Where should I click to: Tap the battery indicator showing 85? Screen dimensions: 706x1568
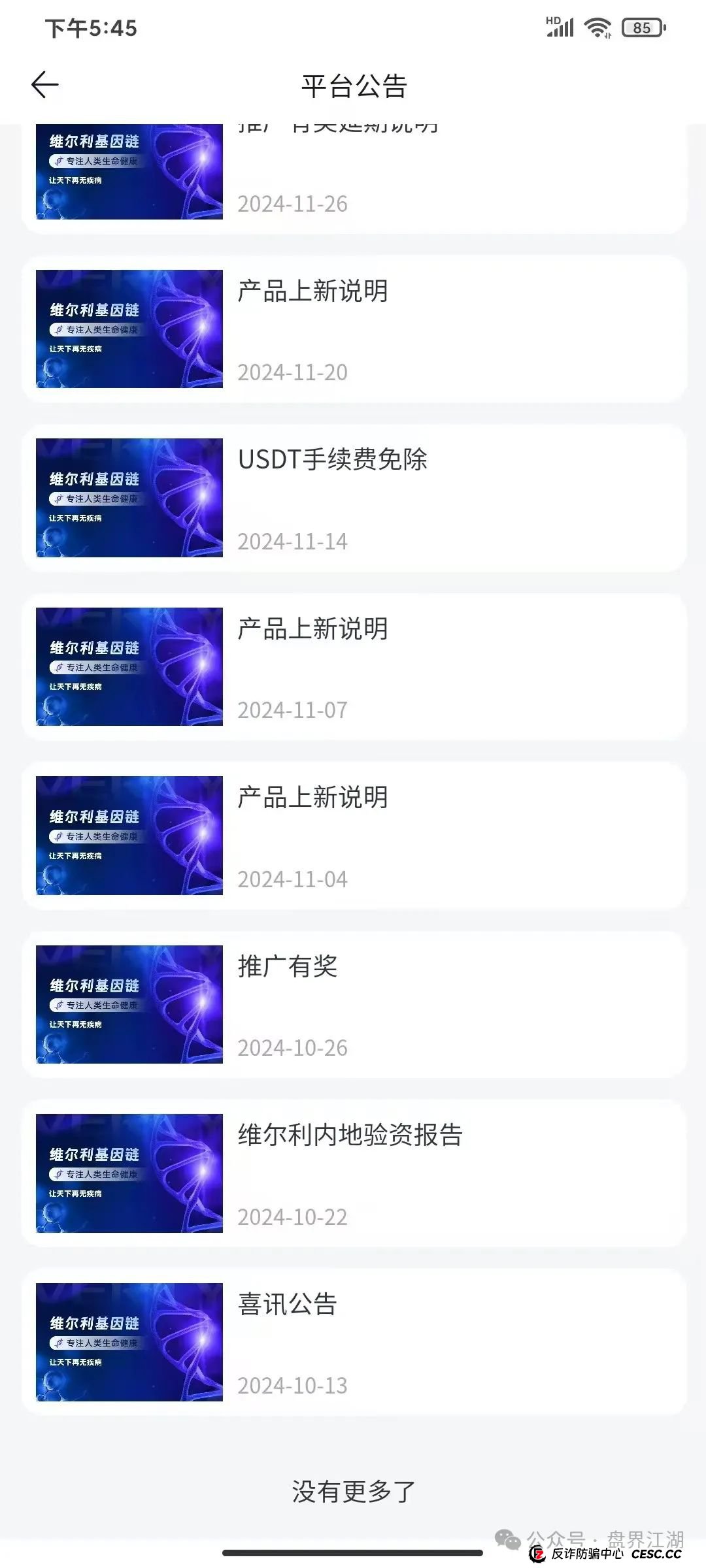pos(641,27)
